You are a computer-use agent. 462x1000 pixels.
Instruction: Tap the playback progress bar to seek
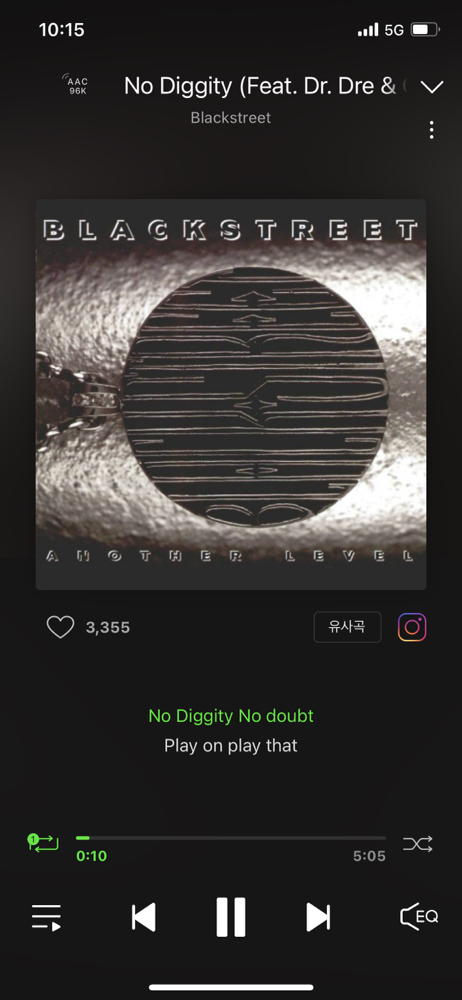[231, 837]
